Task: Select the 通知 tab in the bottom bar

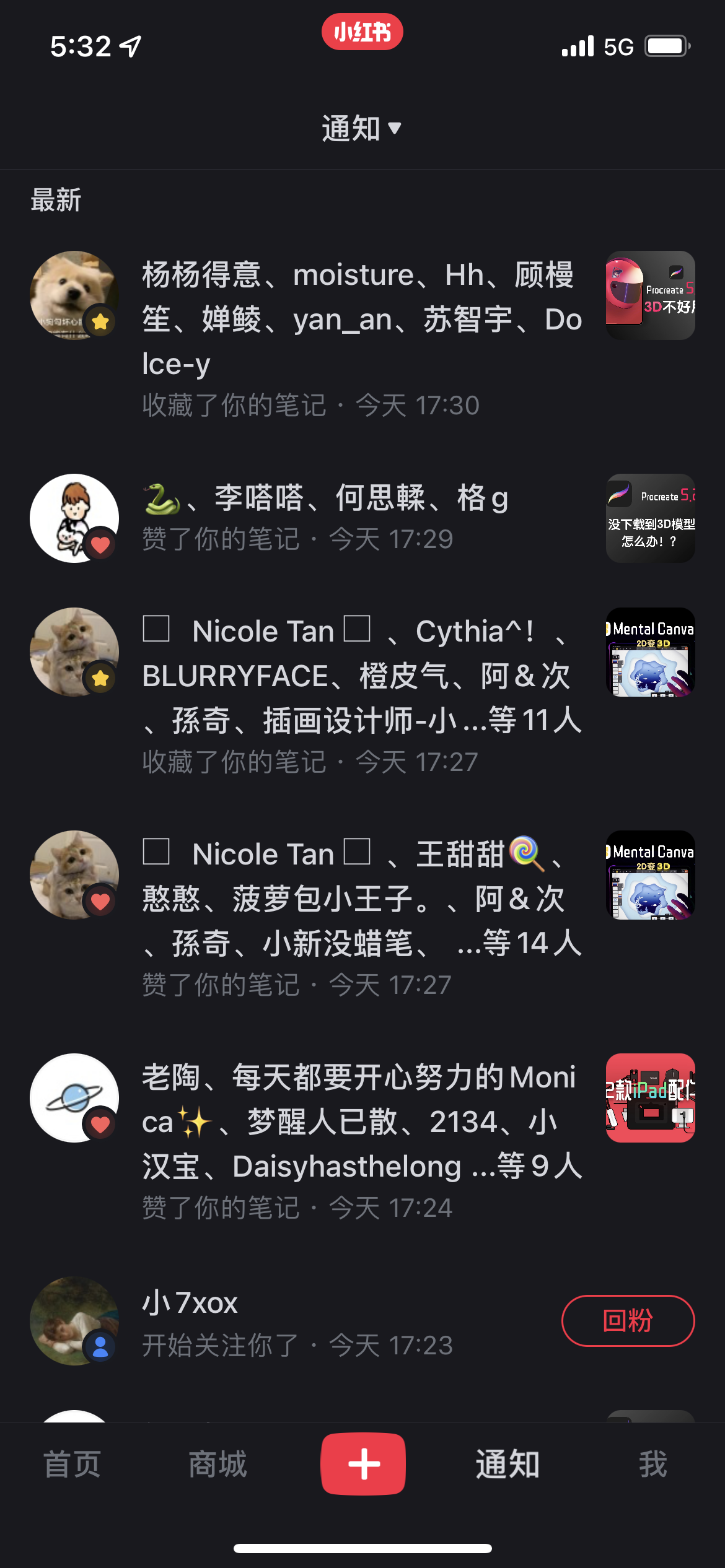Action: tap(507, 1464)
